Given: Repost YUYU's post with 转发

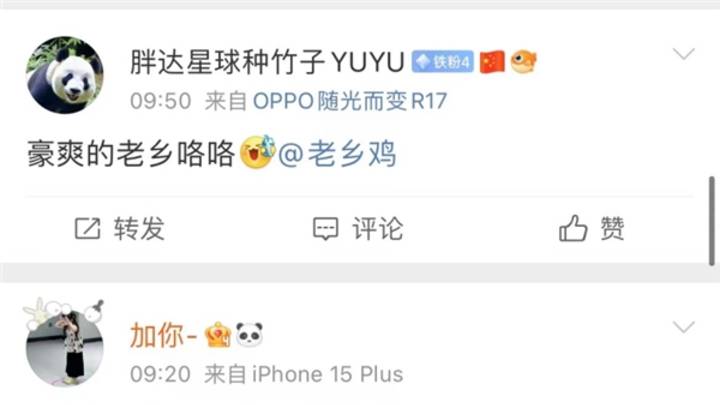Looking at the screenshot, I should pos(120,229).
